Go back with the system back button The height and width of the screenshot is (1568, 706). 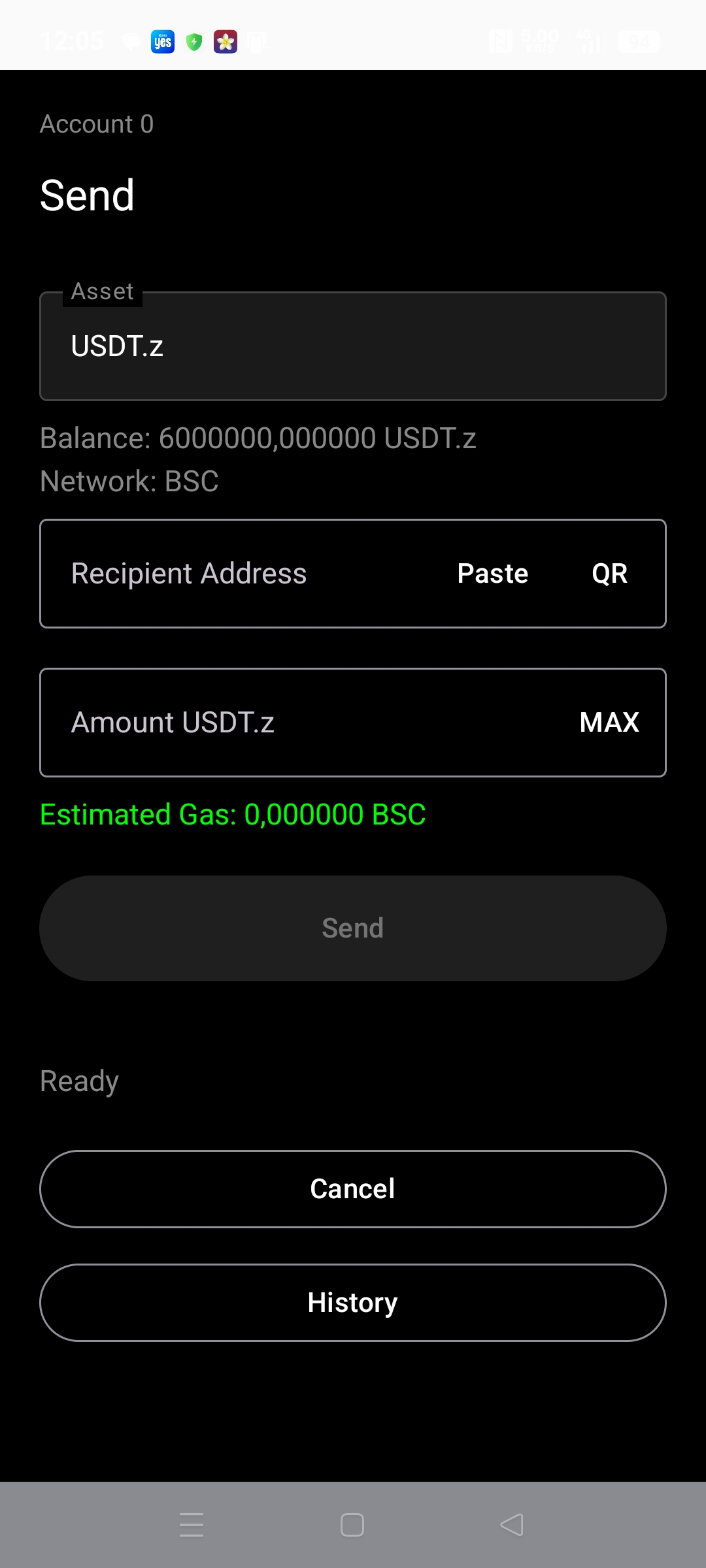[512, 1525]
